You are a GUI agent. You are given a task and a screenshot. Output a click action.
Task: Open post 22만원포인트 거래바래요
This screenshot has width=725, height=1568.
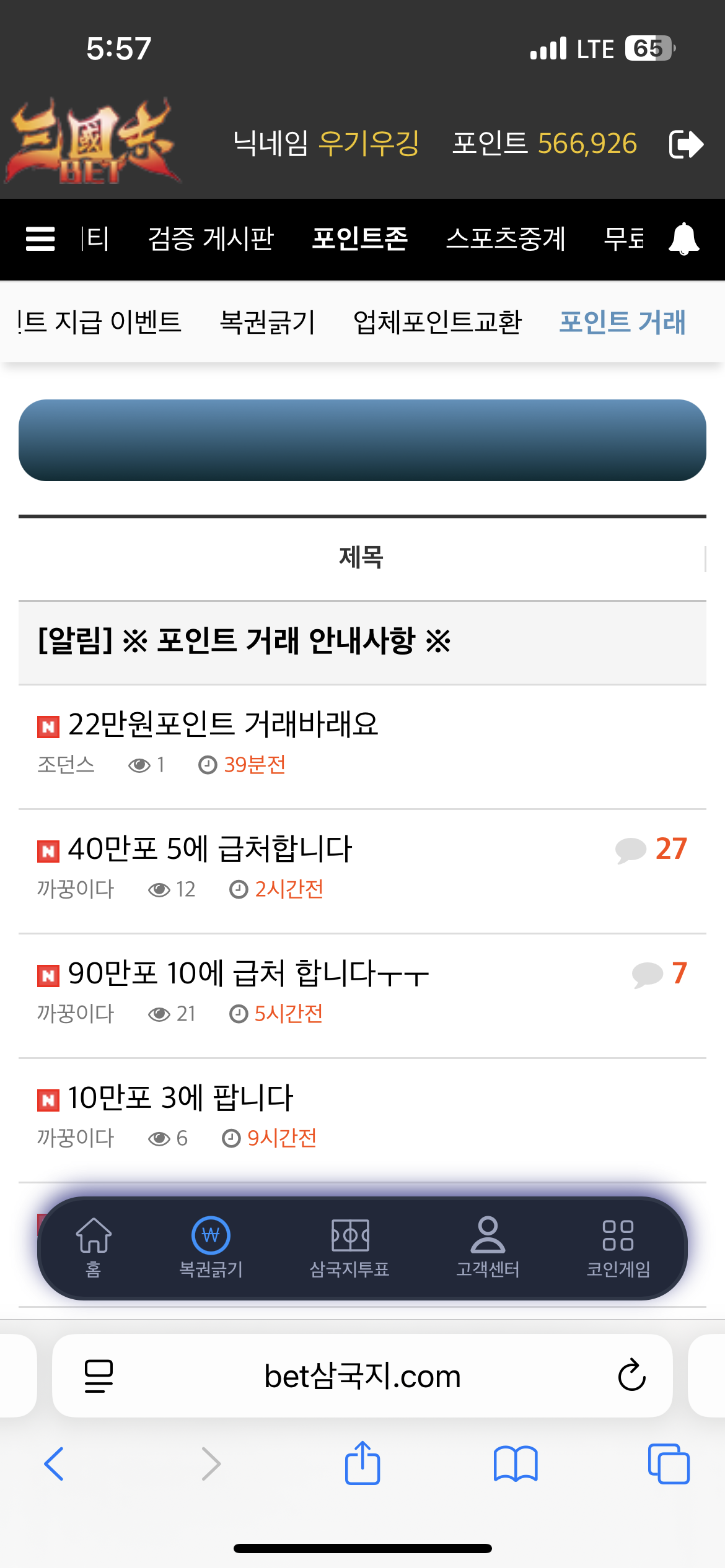[x=223, y=724]
